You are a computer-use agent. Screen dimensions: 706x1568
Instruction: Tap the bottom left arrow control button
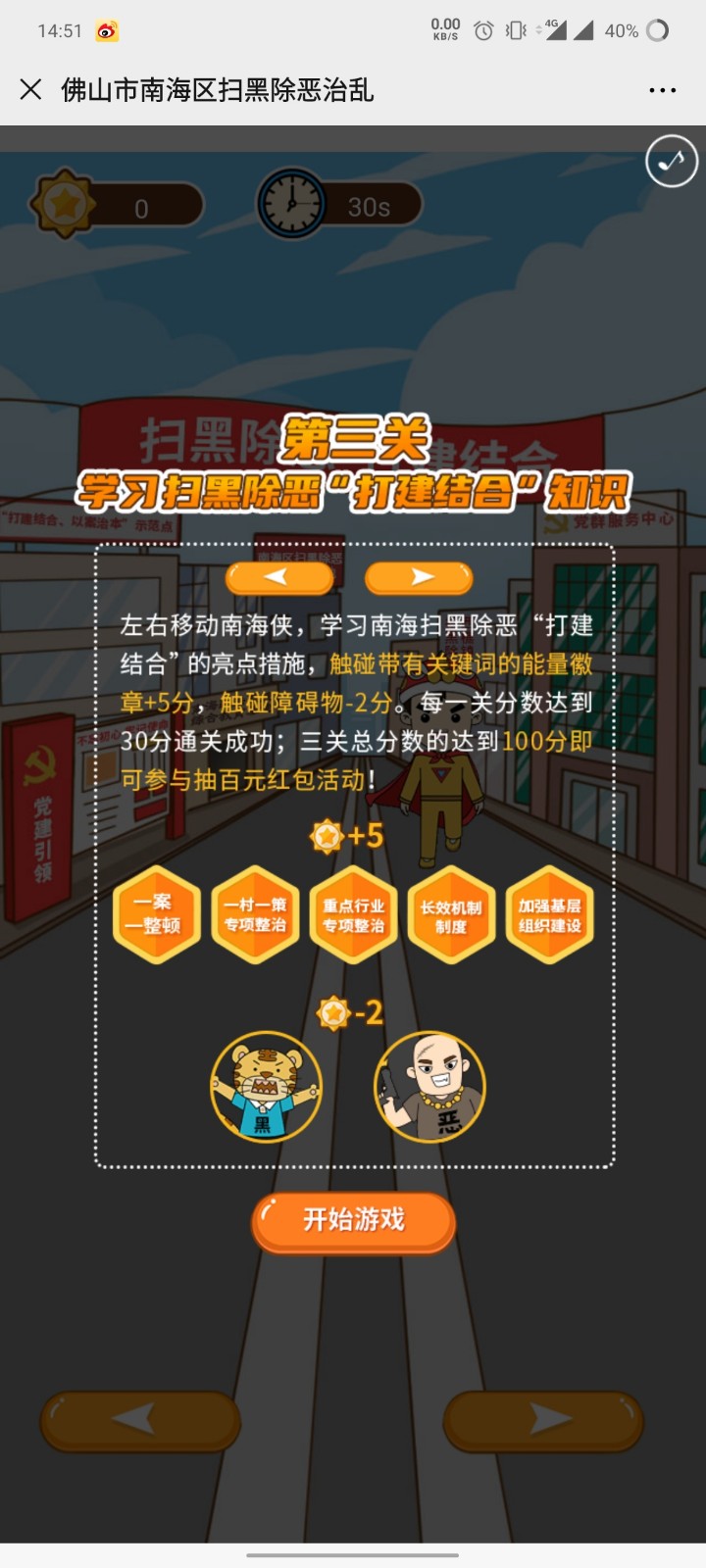pyautogui.click(x=140, y=1420)
